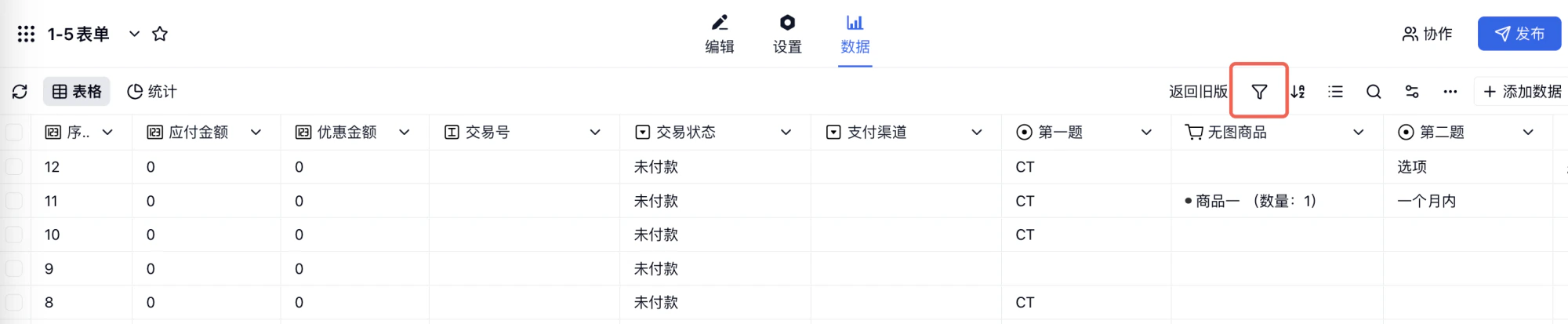Open the list display options icon
The height and width of the screenshot is (324, 1568).
[1335, 92]
